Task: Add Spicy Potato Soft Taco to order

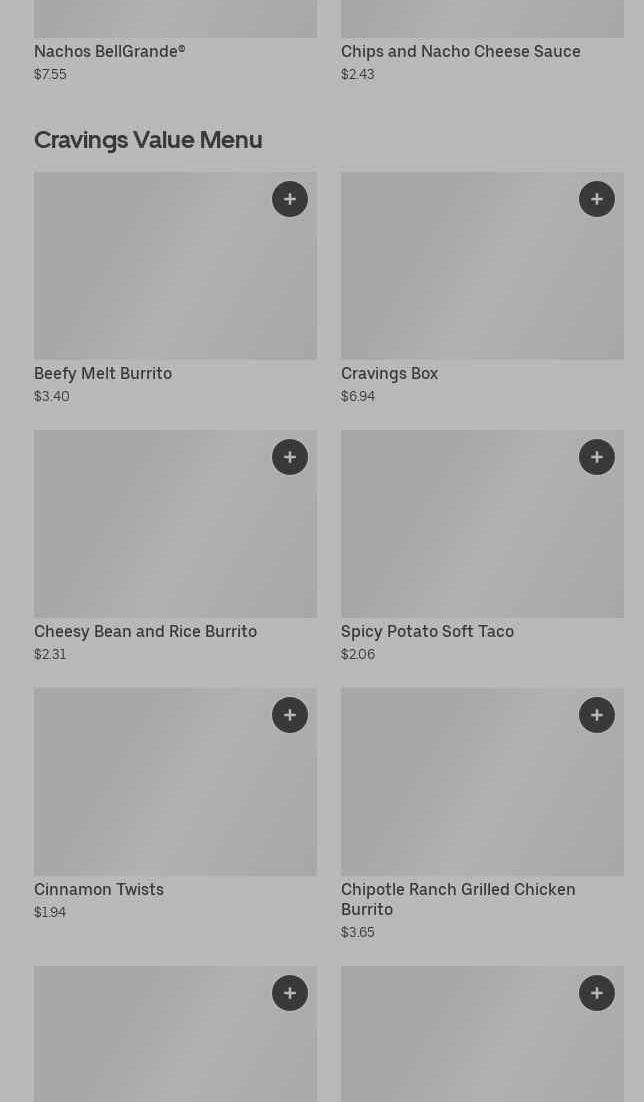Action: click(597, 457)
